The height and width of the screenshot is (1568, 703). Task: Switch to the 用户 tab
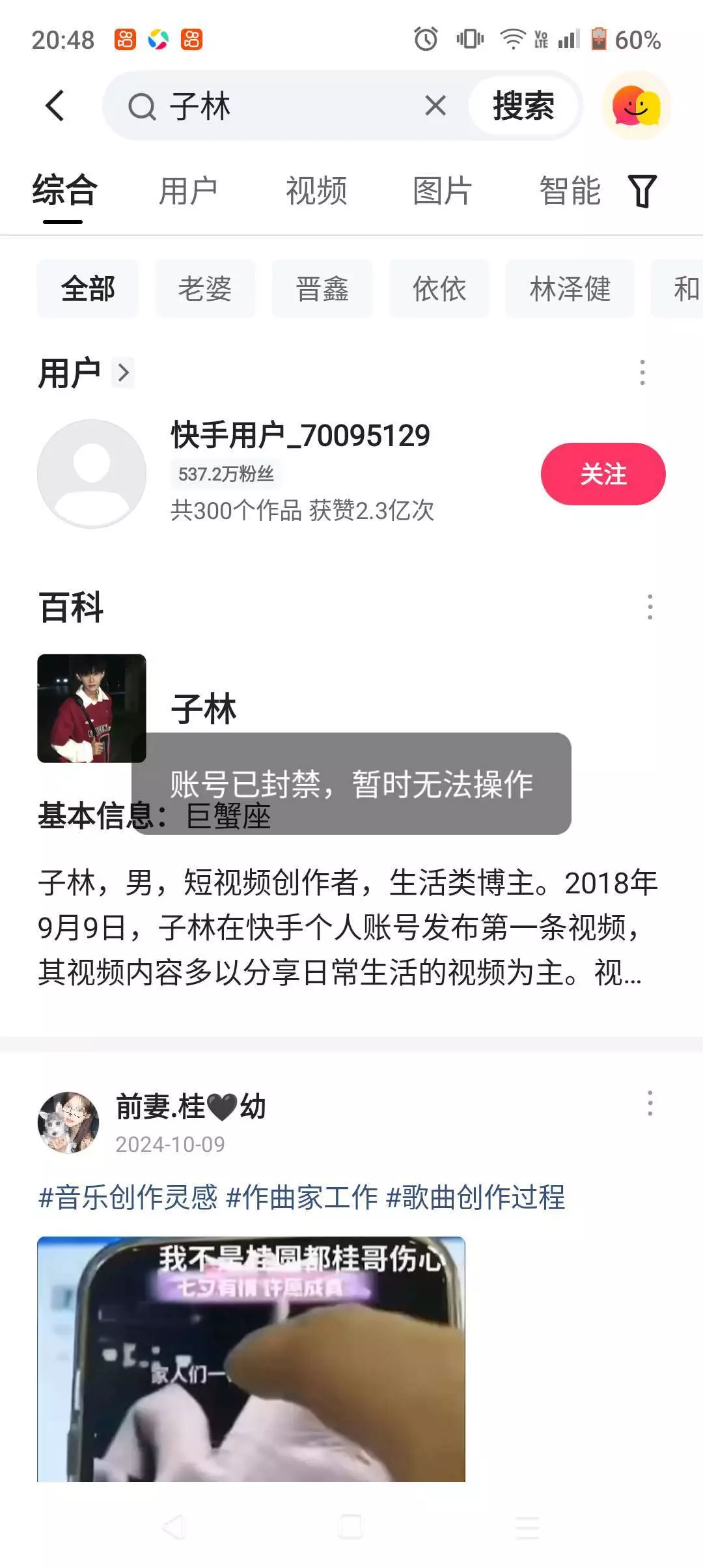[x=187, y=191]
